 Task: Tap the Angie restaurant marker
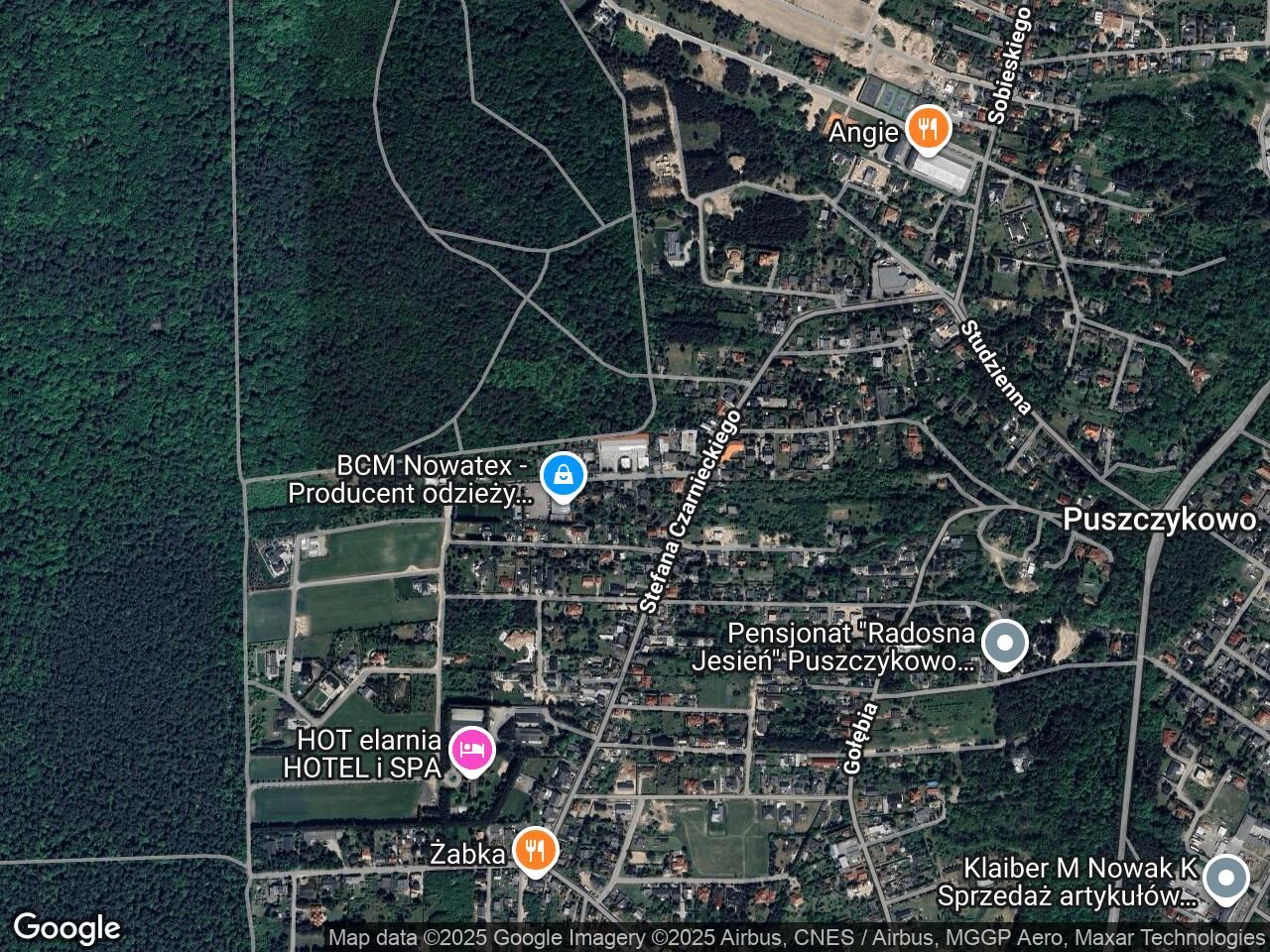click(929, 130)
